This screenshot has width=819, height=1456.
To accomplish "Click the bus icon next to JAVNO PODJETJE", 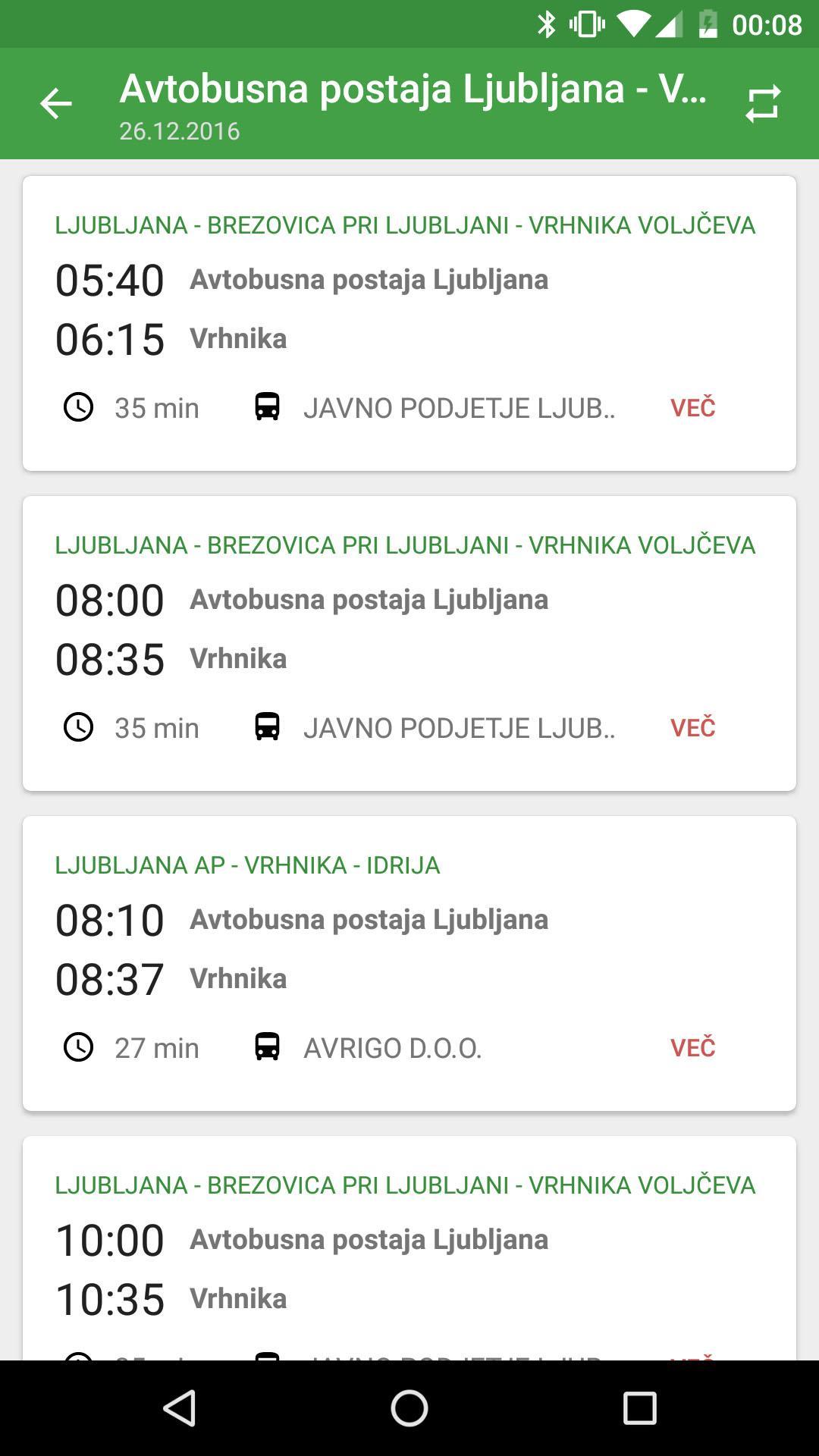I will coord(267,407).
